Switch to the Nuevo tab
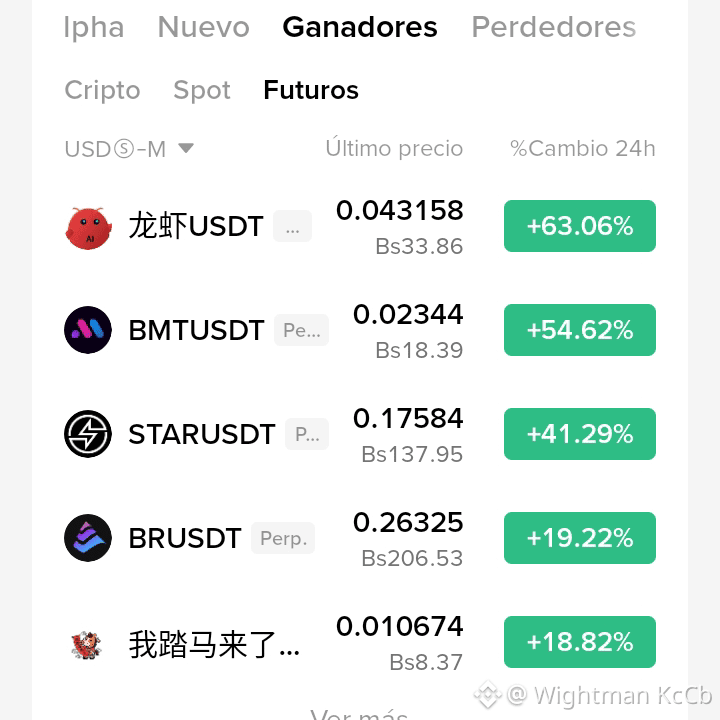Viewport: 720px width, 720px height. pos(203,27)
